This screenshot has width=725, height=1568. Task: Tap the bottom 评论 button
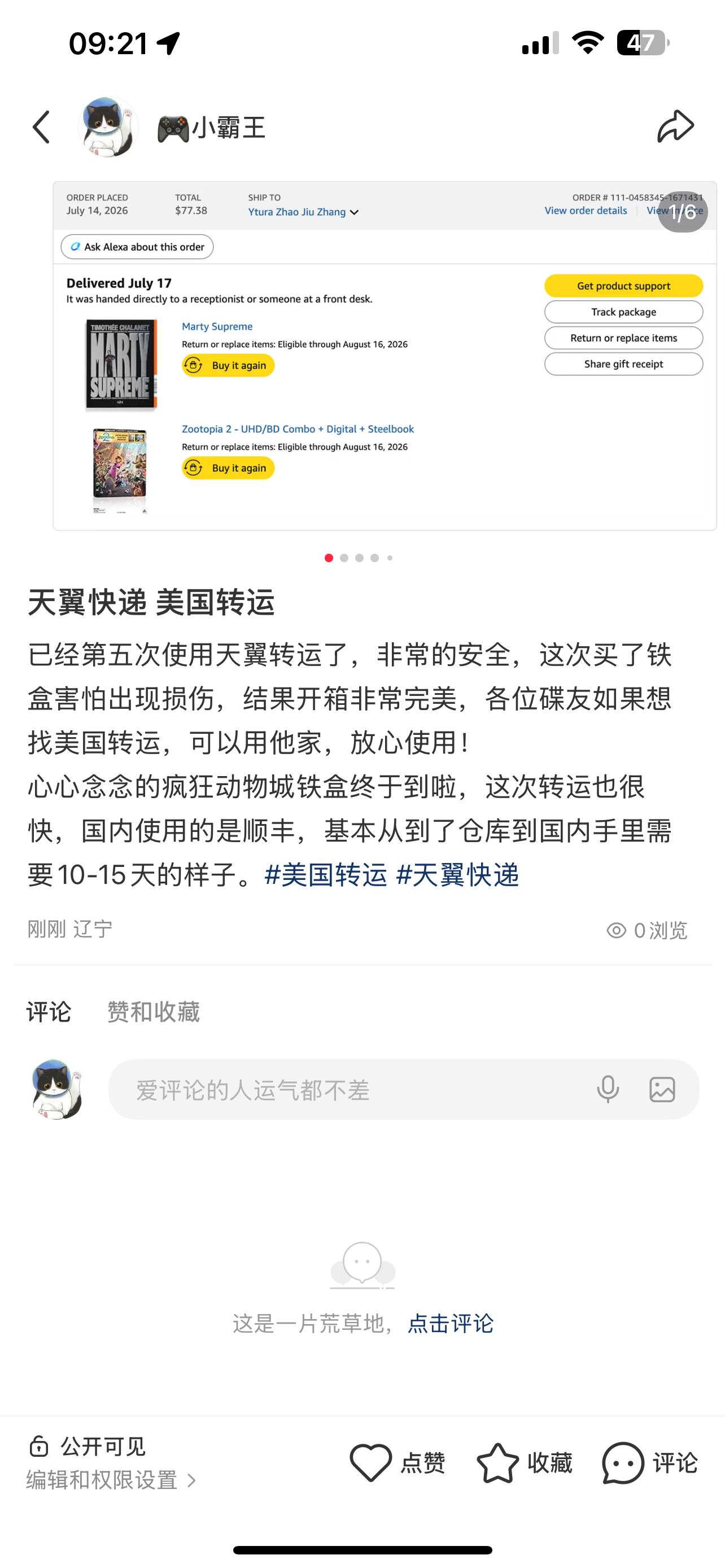[649, 1462]
